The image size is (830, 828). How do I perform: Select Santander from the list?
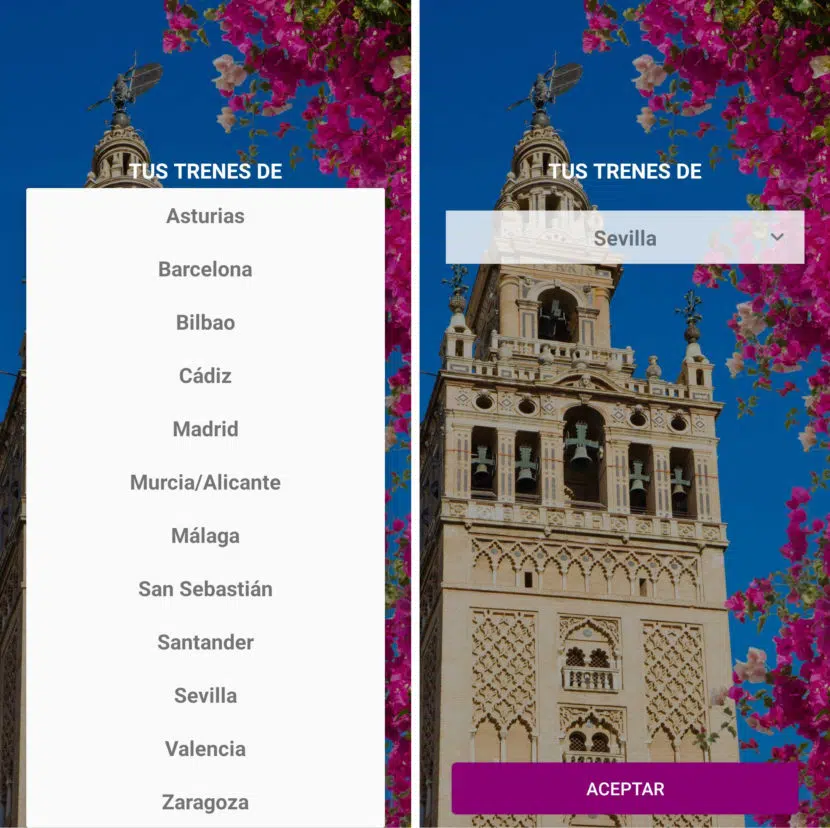205,642
